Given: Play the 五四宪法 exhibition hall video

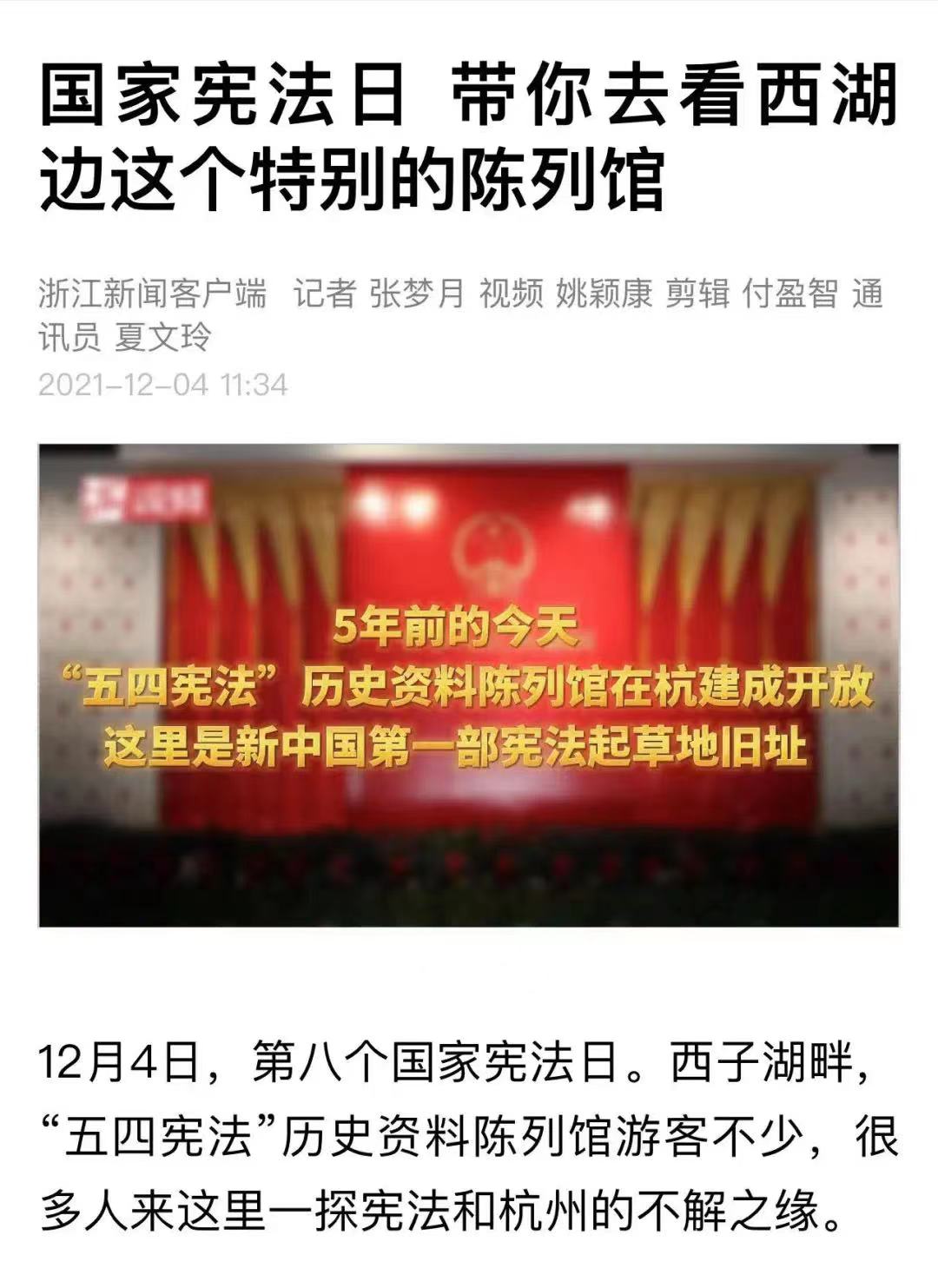Looking at the screenshot, I should coord(469,684).
